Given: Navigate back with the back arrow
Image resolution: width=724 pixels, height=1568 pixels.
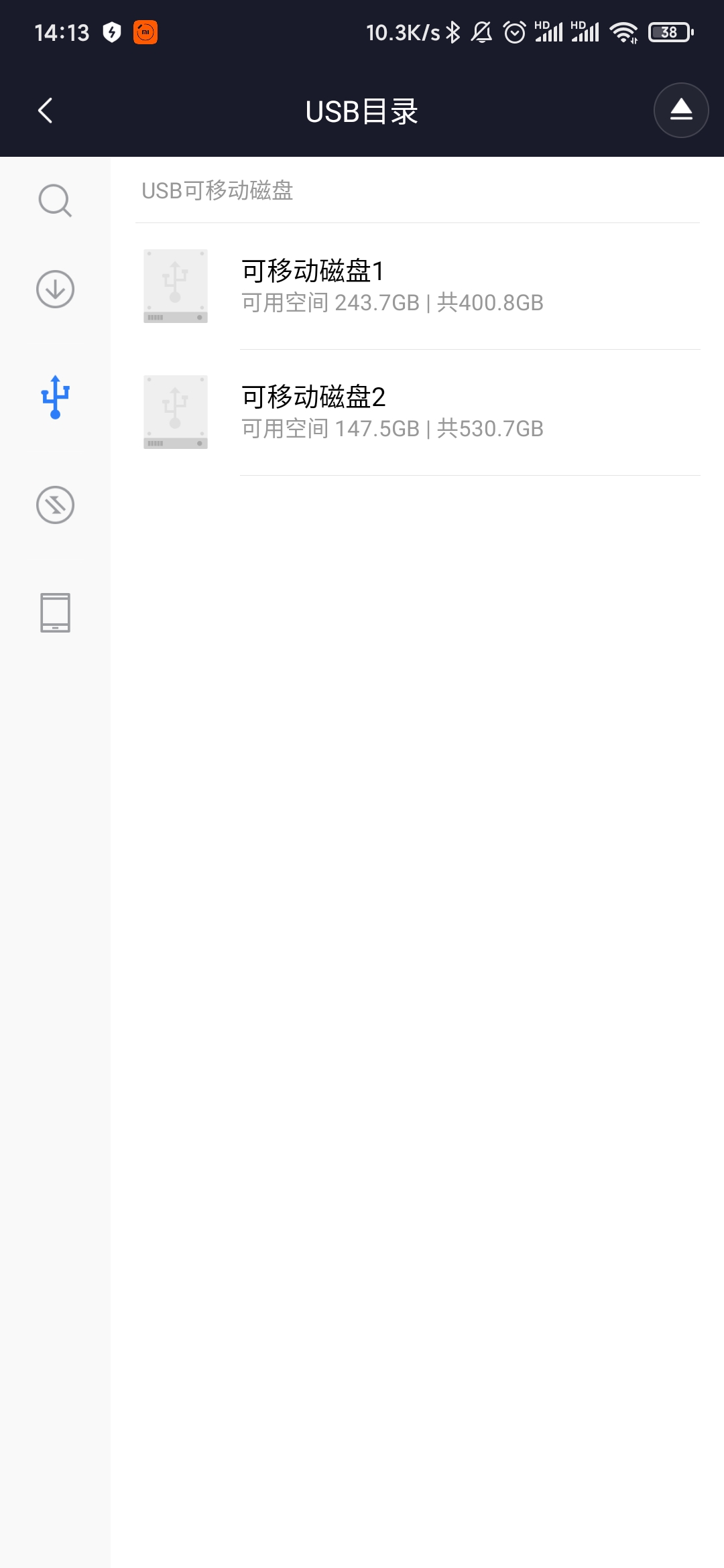Looking at the screenshot, I should [x=44, y=111].
